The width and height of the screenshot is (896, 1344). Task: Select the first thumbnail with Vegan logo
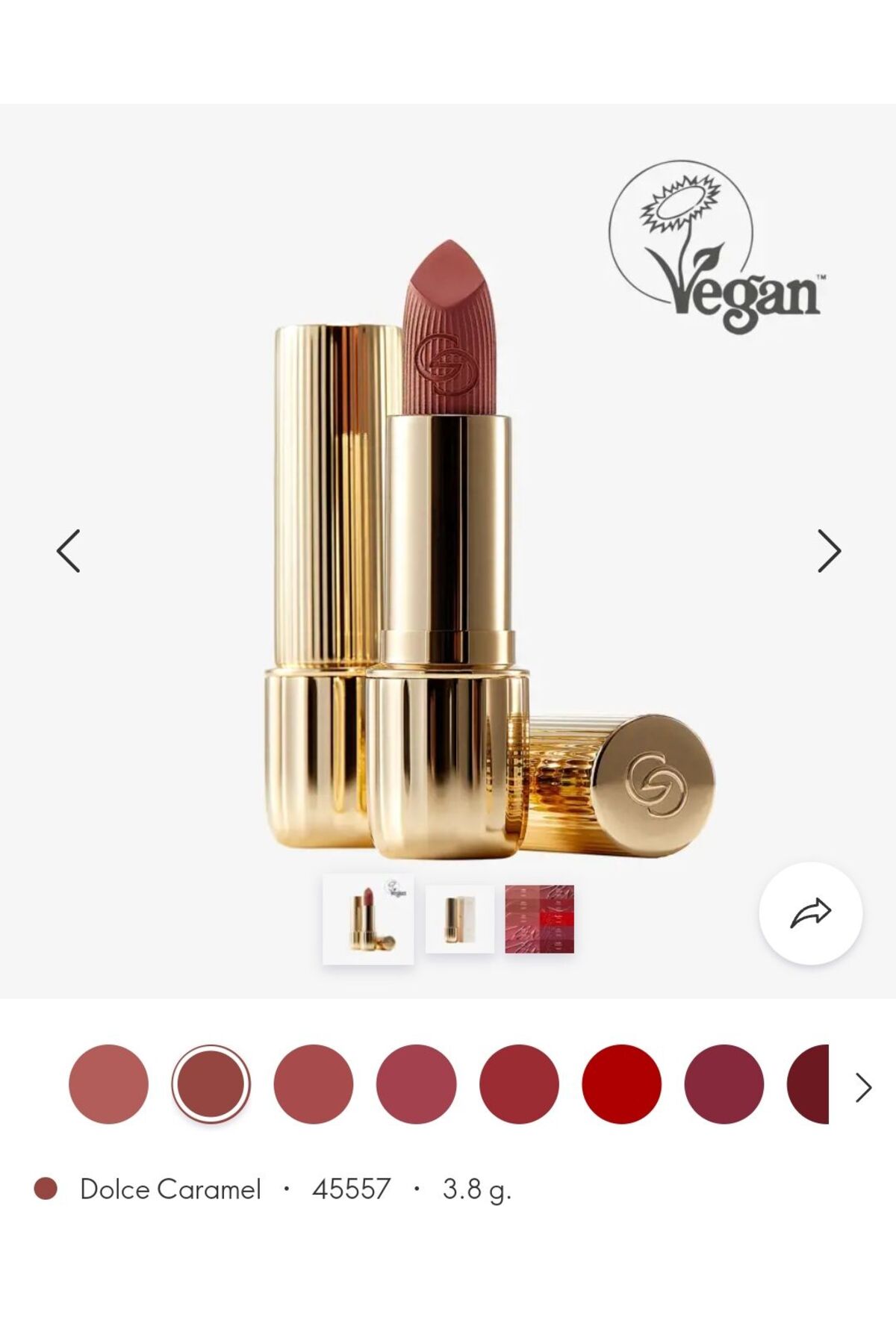(368, 919)
